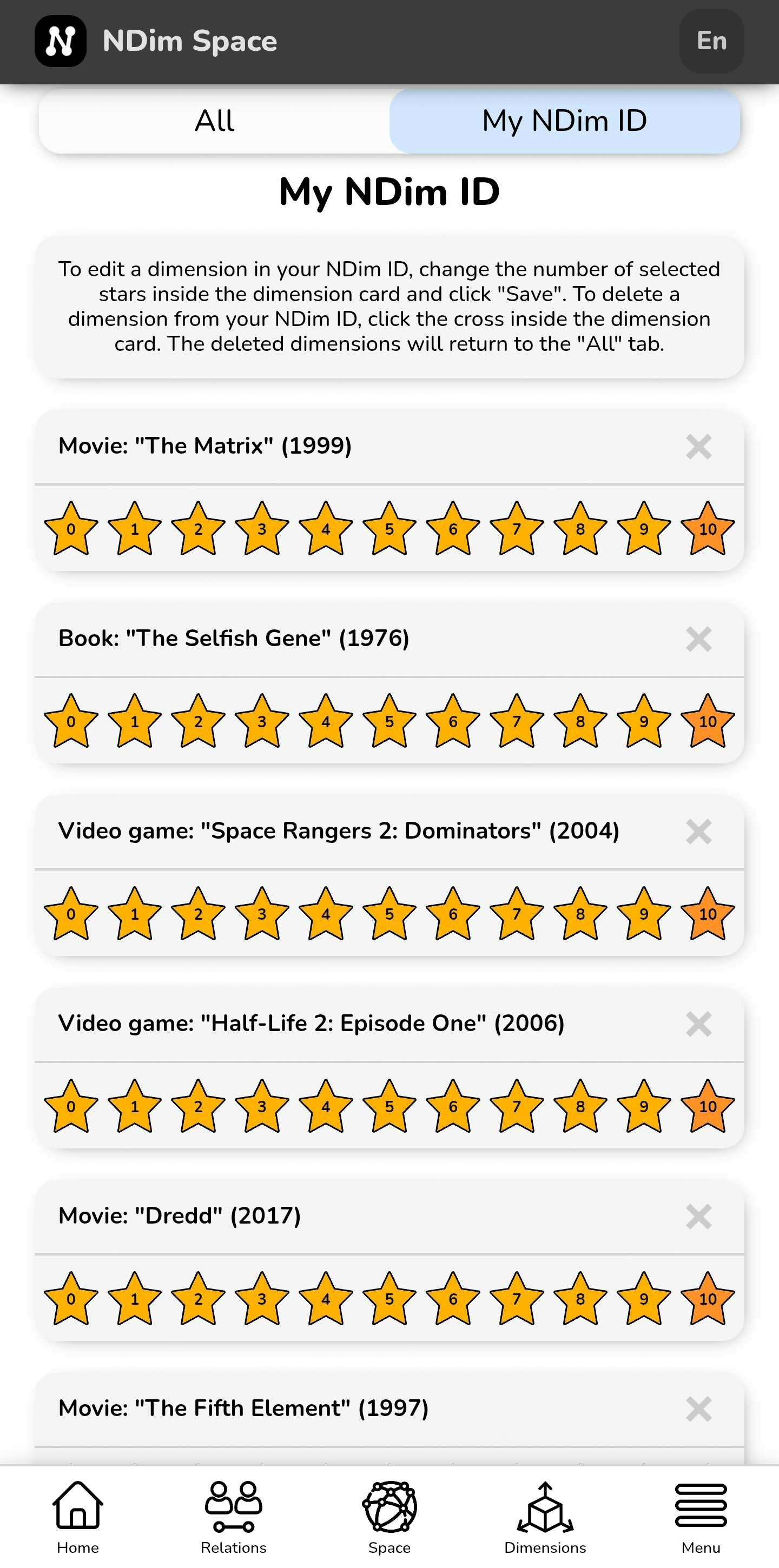
Task: Give Space Rangers 2 star 9
Action: 644,913
